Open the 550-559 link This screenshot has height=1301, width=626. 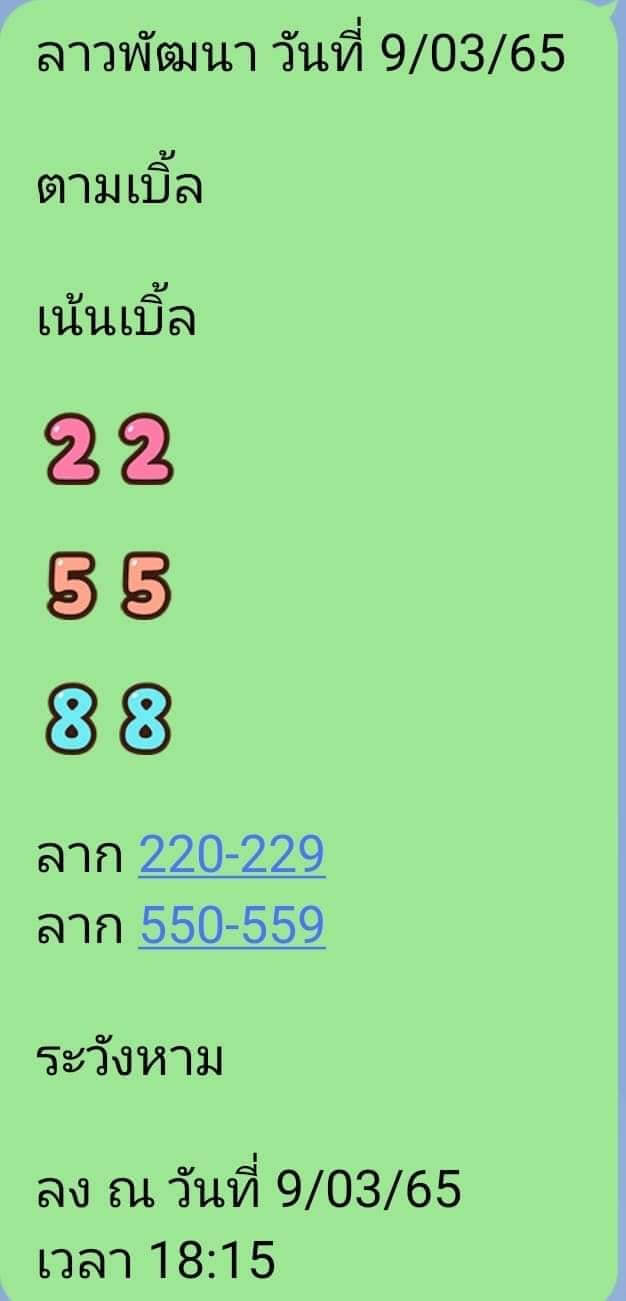point(232,926)
